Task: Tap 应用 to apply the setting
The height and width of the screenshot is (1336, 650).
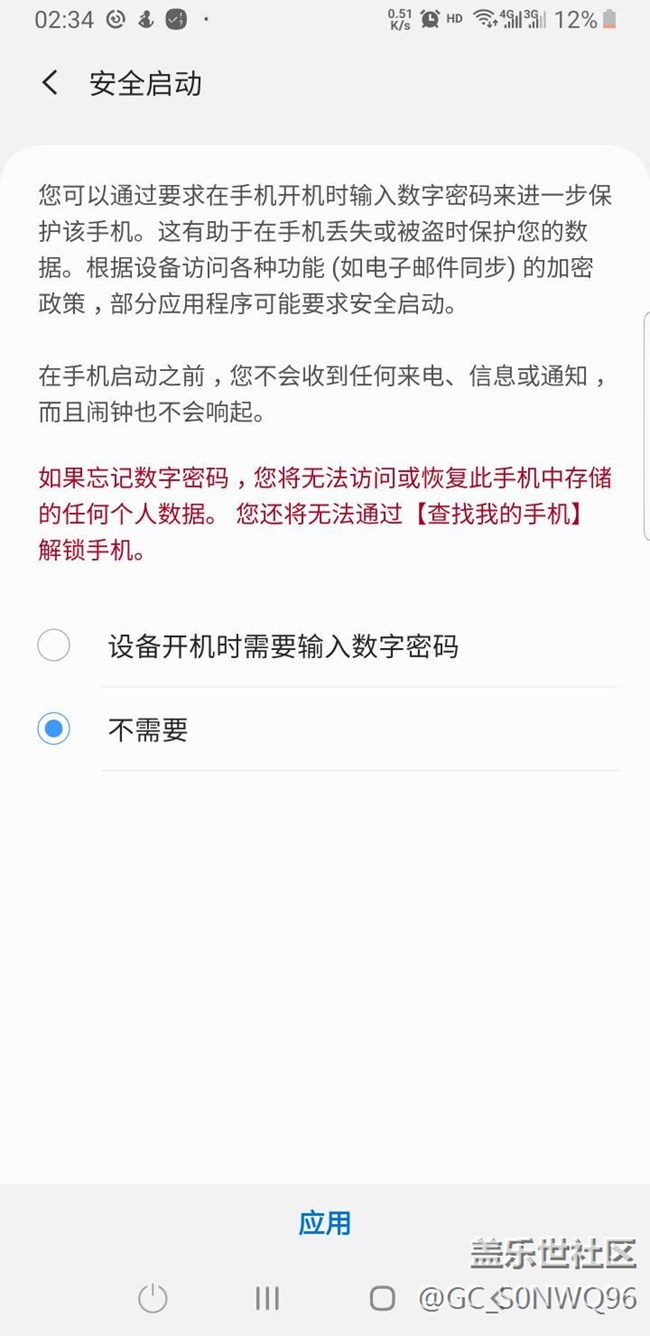Action: pyautogui.click(x=325, y=1223)
